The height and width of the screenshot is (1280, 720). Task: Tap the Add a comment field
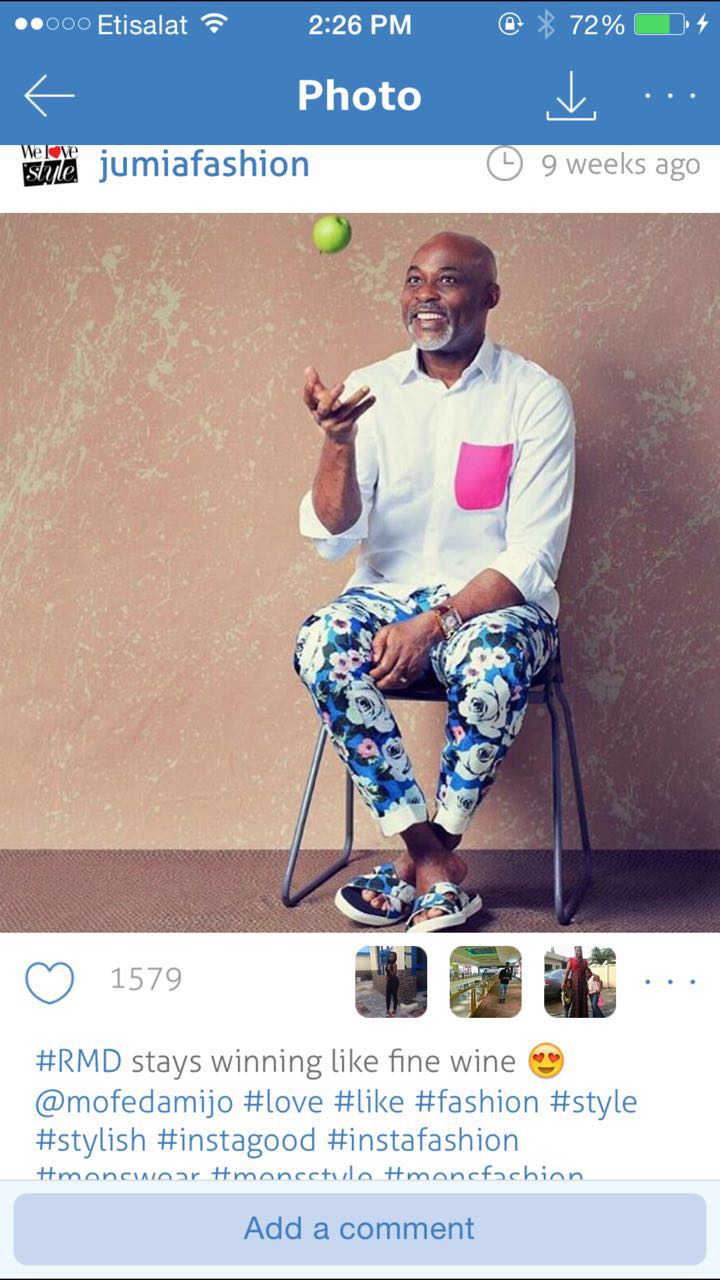click(360, 1229)
